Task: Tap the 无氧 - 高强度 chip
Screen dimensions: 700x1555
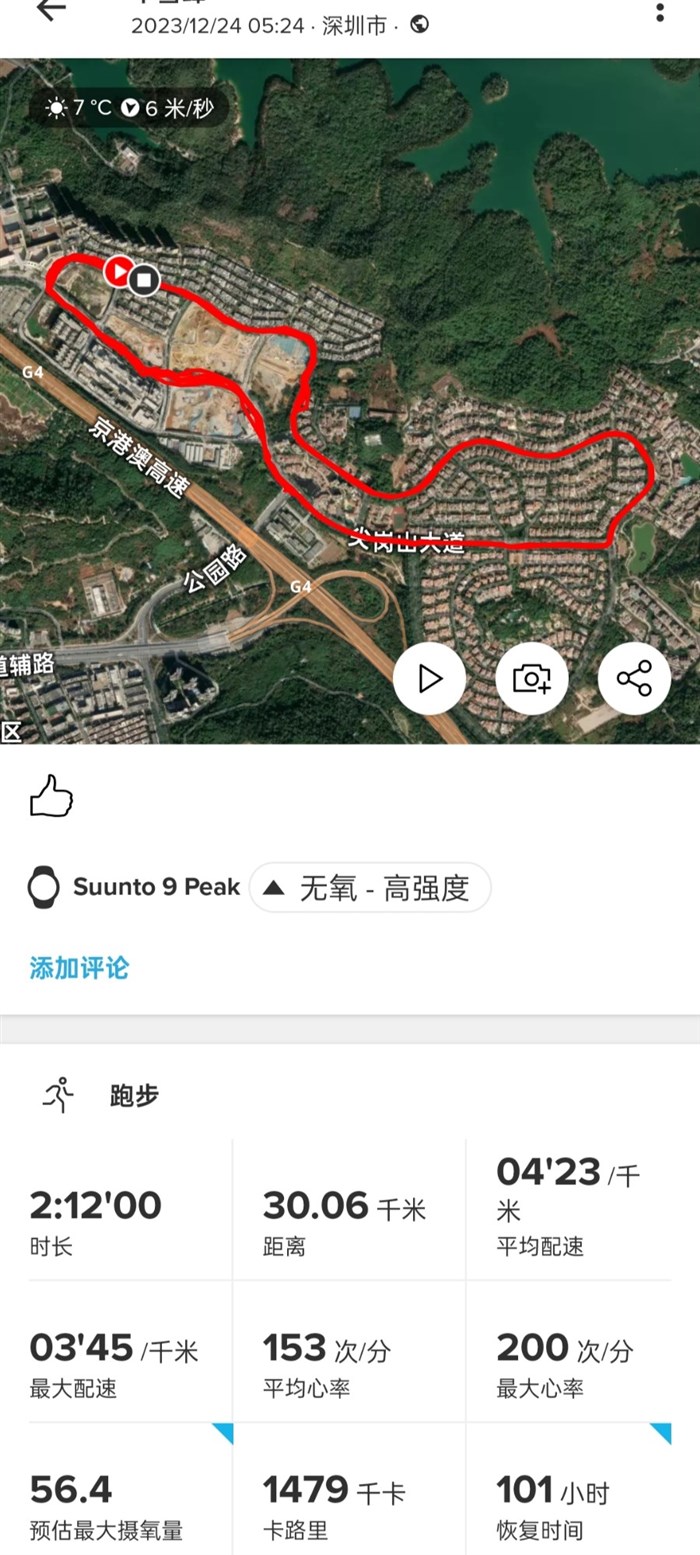Action: (x=370, y=888)
